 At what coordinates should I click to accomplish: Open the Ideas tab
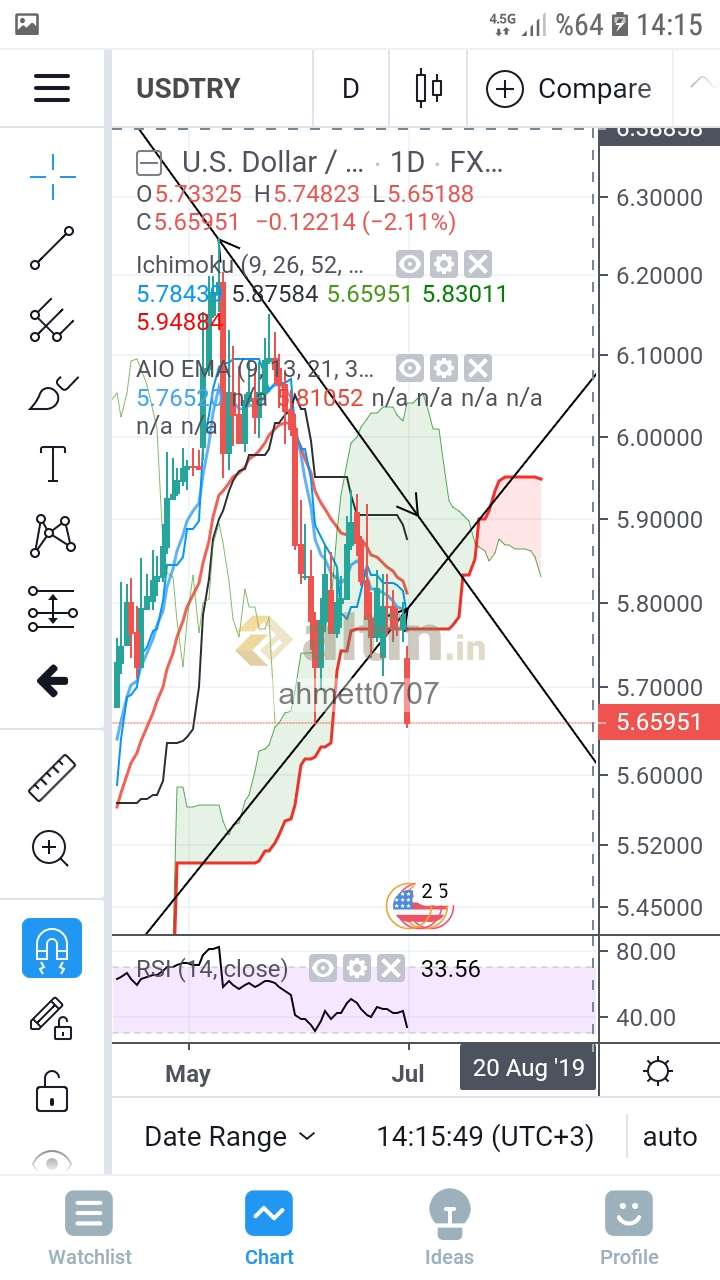(x=449, y=1229)
